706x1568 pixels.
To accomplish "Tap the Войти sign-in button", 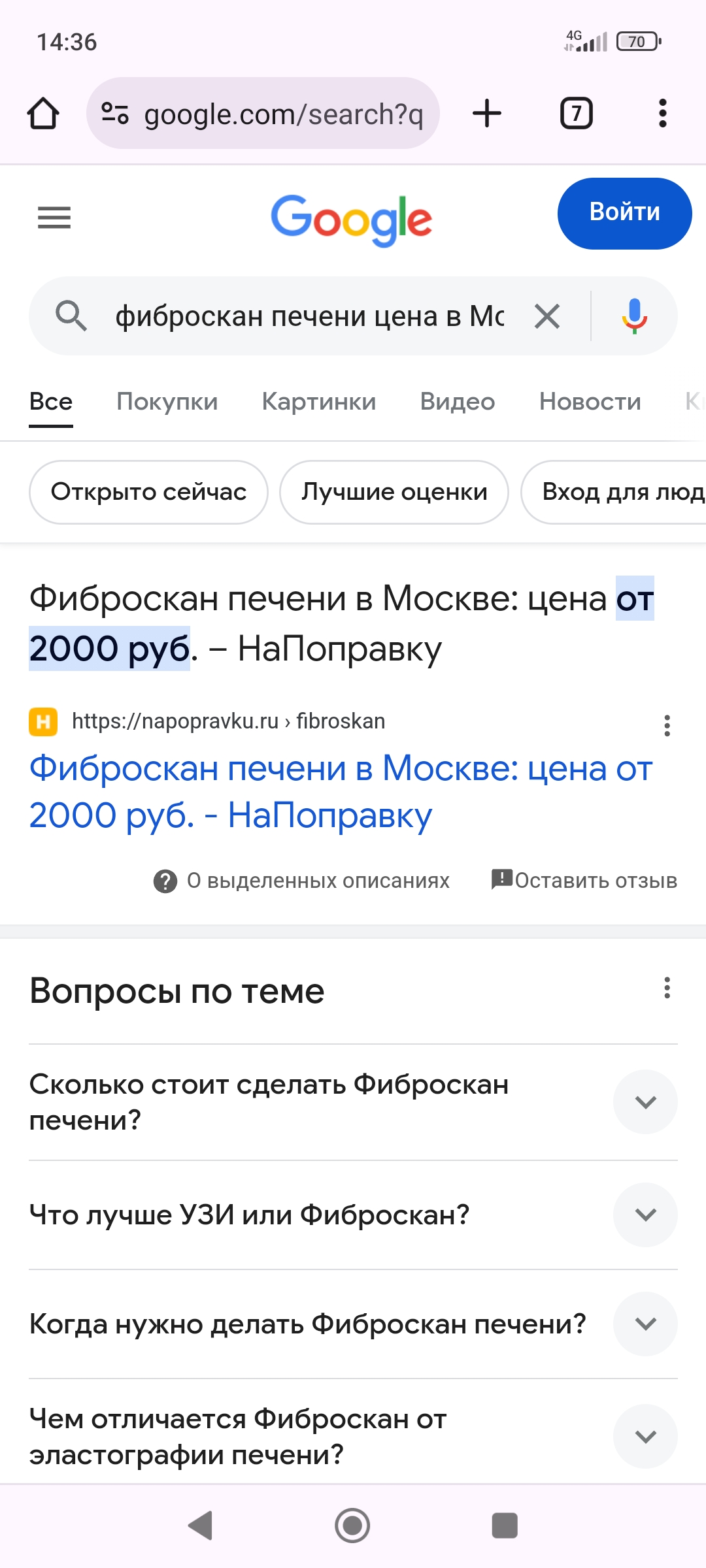I will click(624, 213).
